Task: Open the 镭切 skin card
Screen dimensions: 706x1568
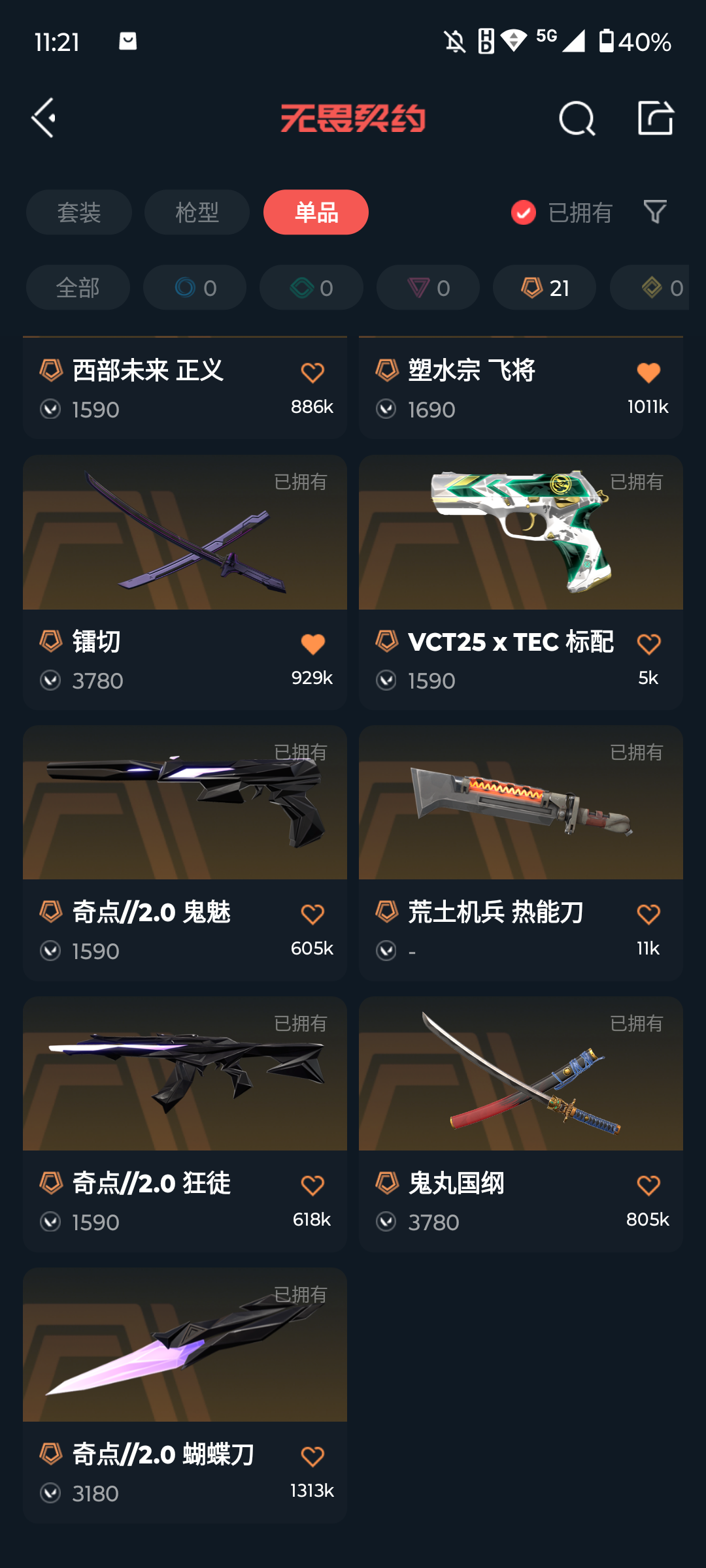Action: tap(184, 533)
